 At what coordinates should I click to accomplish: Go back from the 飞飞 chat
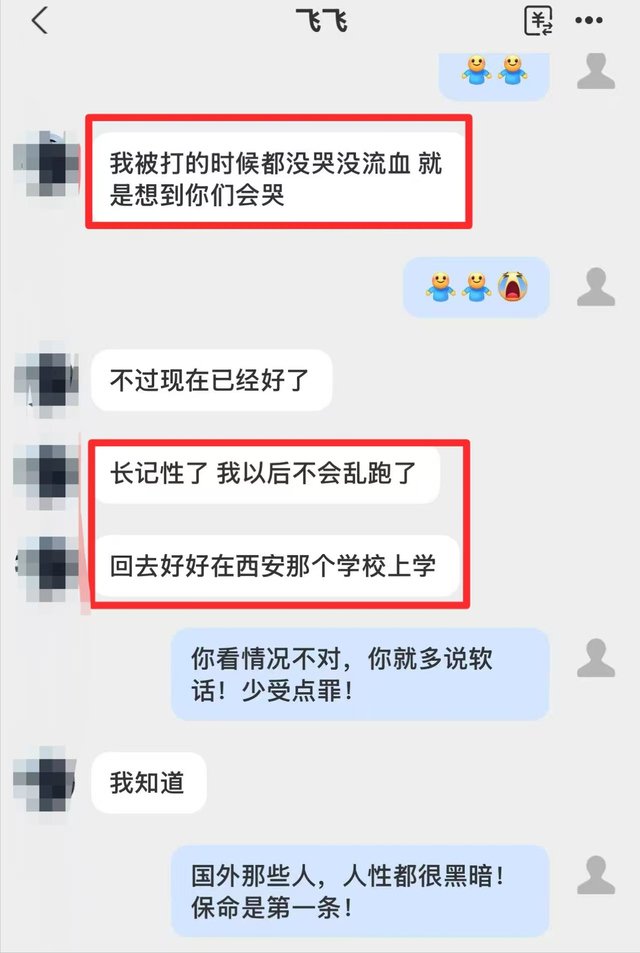40,21
